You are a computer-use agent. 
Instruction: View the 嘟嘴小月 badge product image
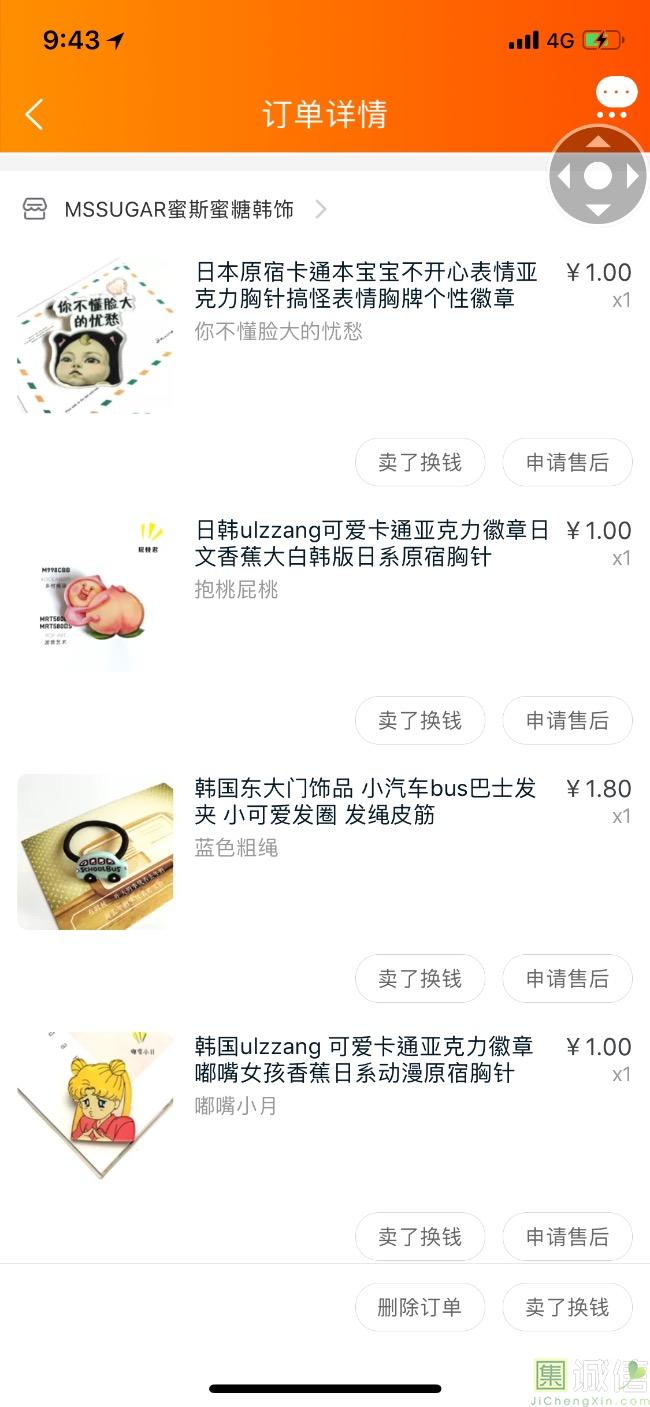point(95,1106)
